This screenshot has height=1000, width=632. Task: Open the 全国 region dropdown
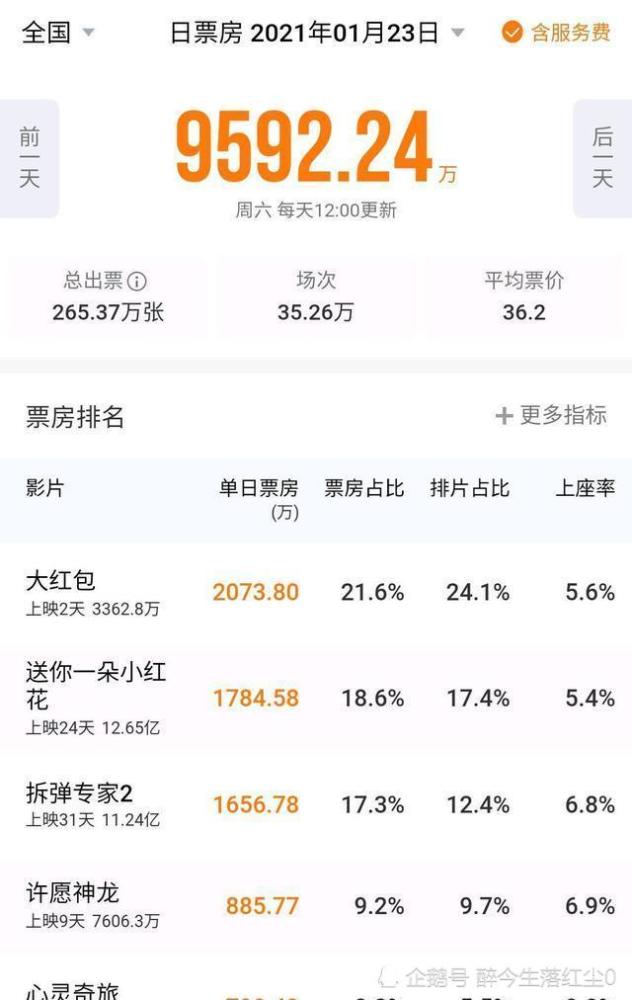coord(58,32)
